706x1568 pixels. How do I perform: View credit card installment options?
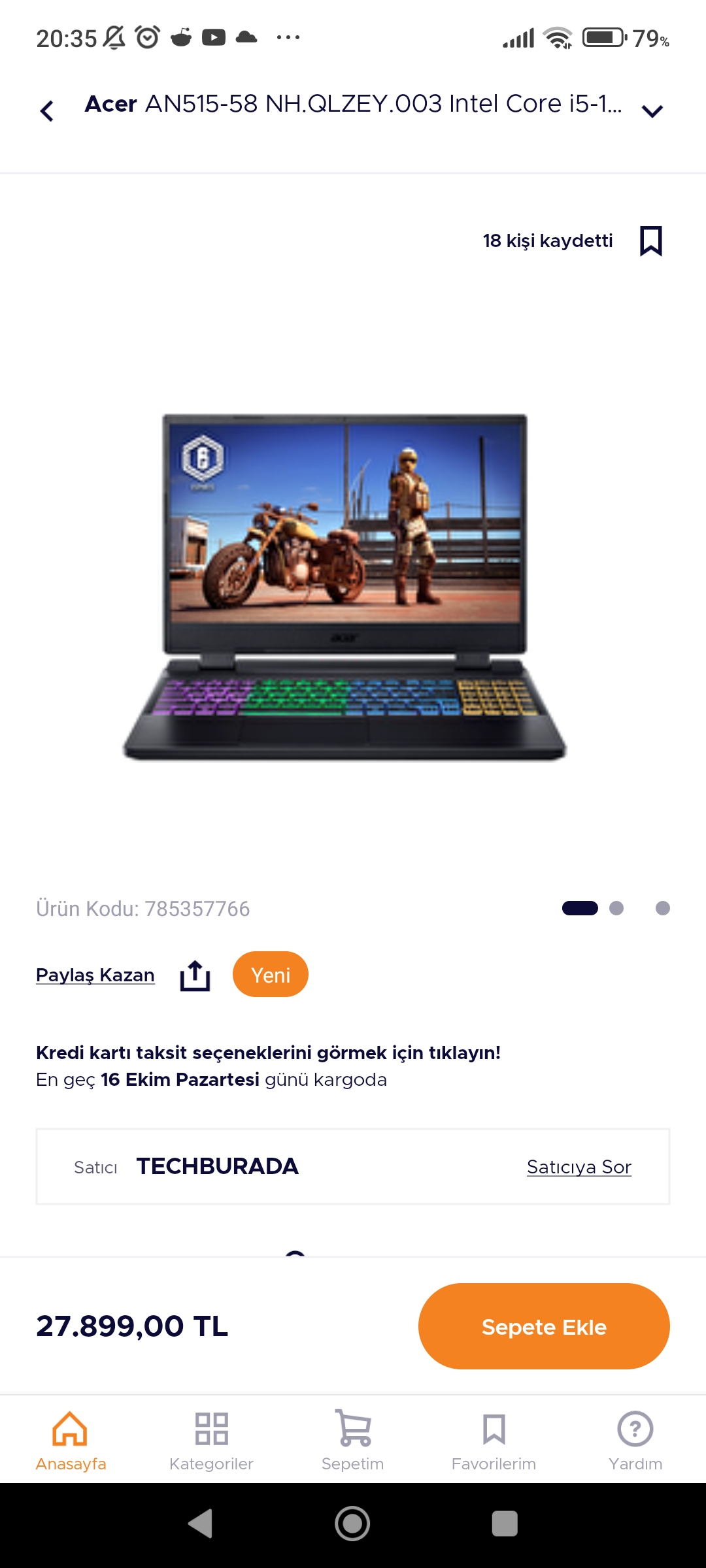(268, 1053)
